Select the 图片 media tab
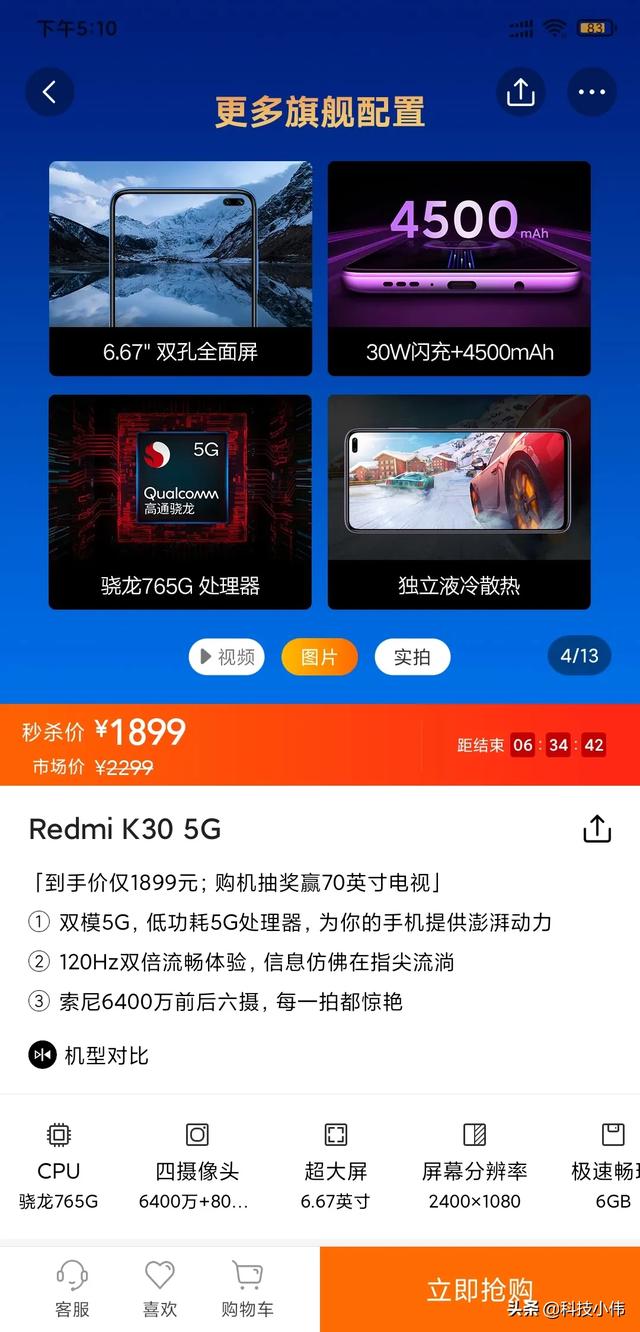 [319, 657]
